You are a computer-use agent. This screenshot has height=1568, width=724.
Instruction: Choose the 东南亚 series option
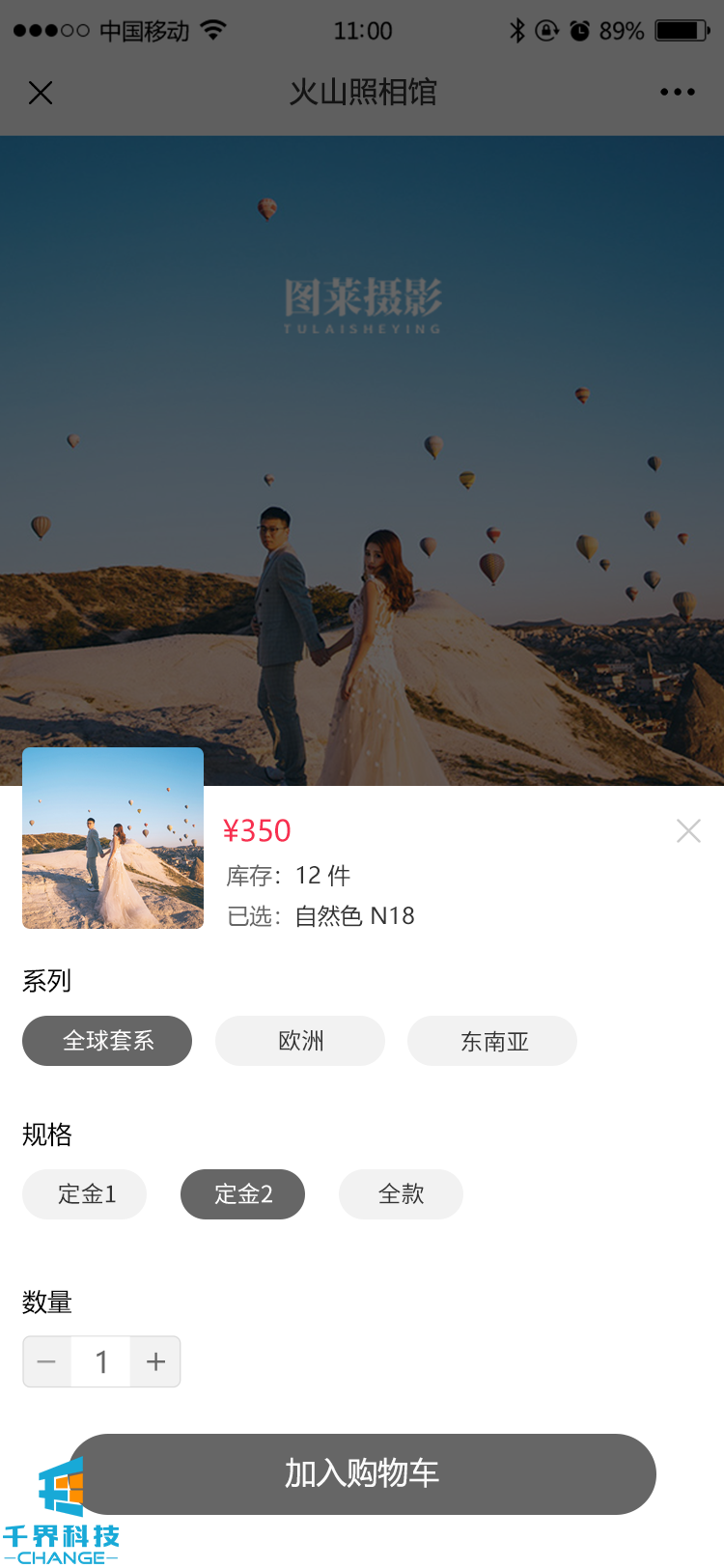492,1041
